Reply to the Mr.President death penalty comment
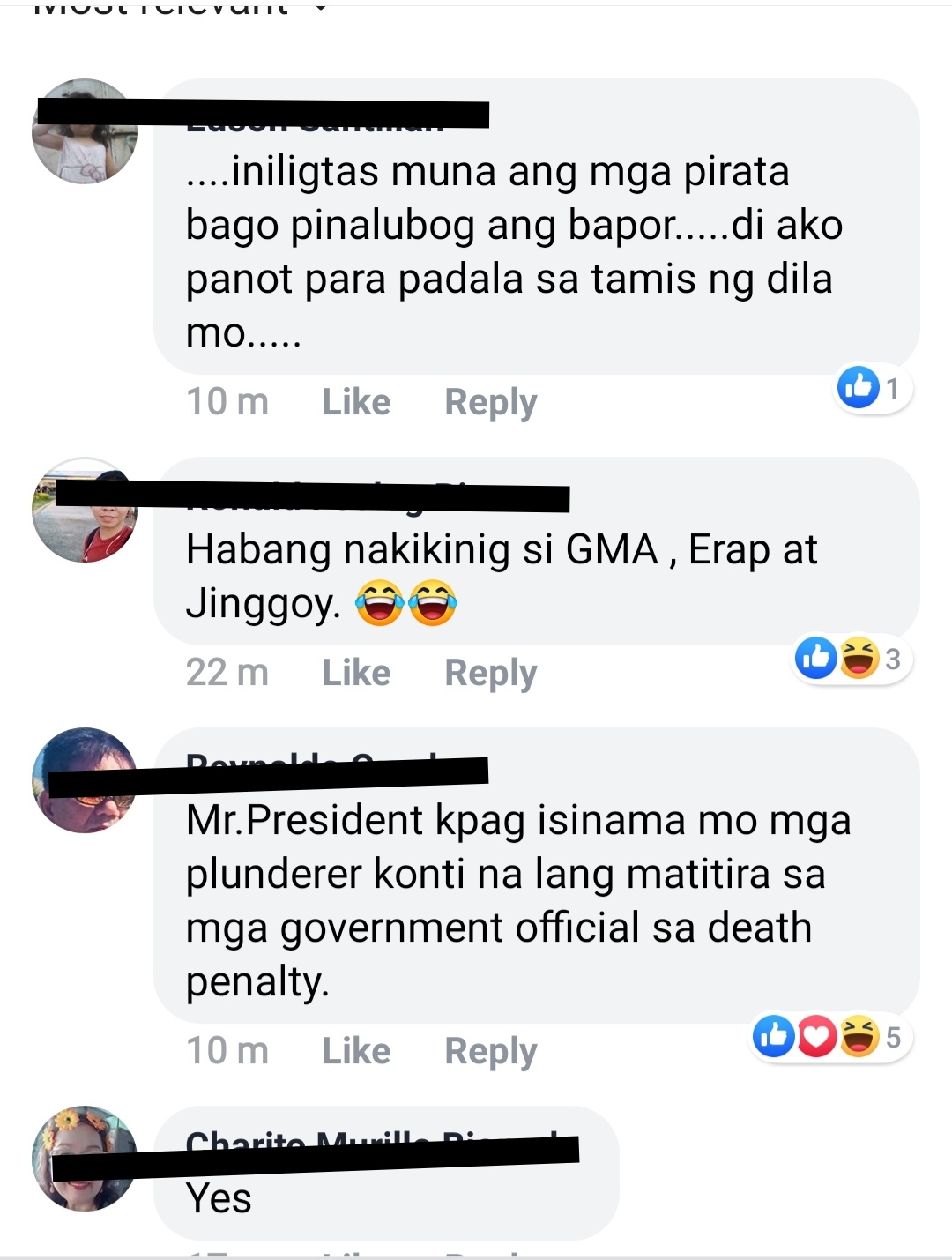Viewport: 952px width, 1260px height. pyautogui.click(x=490, y=1051)
